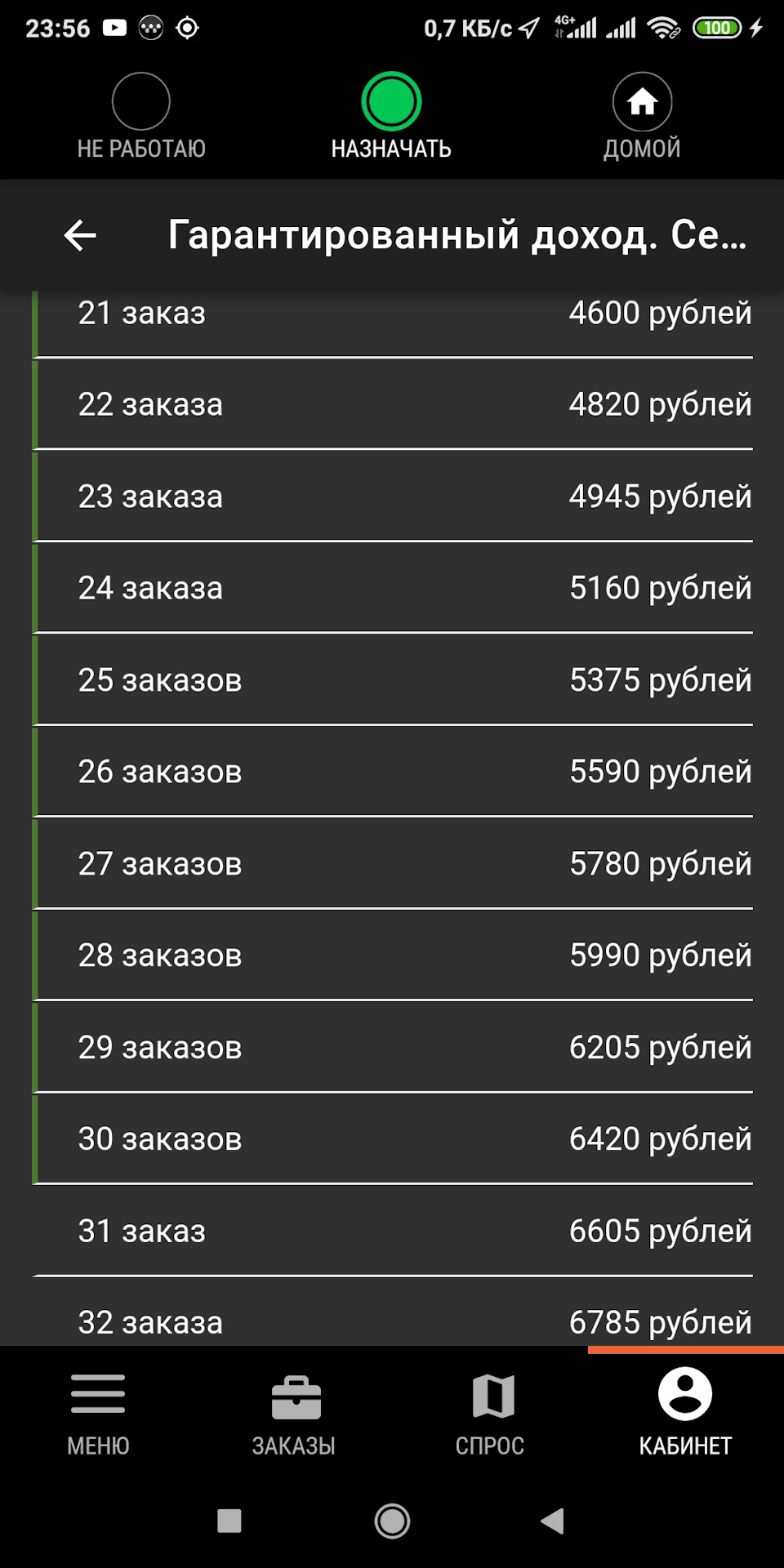This screenshot has width=784, height=1568.
Task: Tap the system home button
Action: point(392,1521)
